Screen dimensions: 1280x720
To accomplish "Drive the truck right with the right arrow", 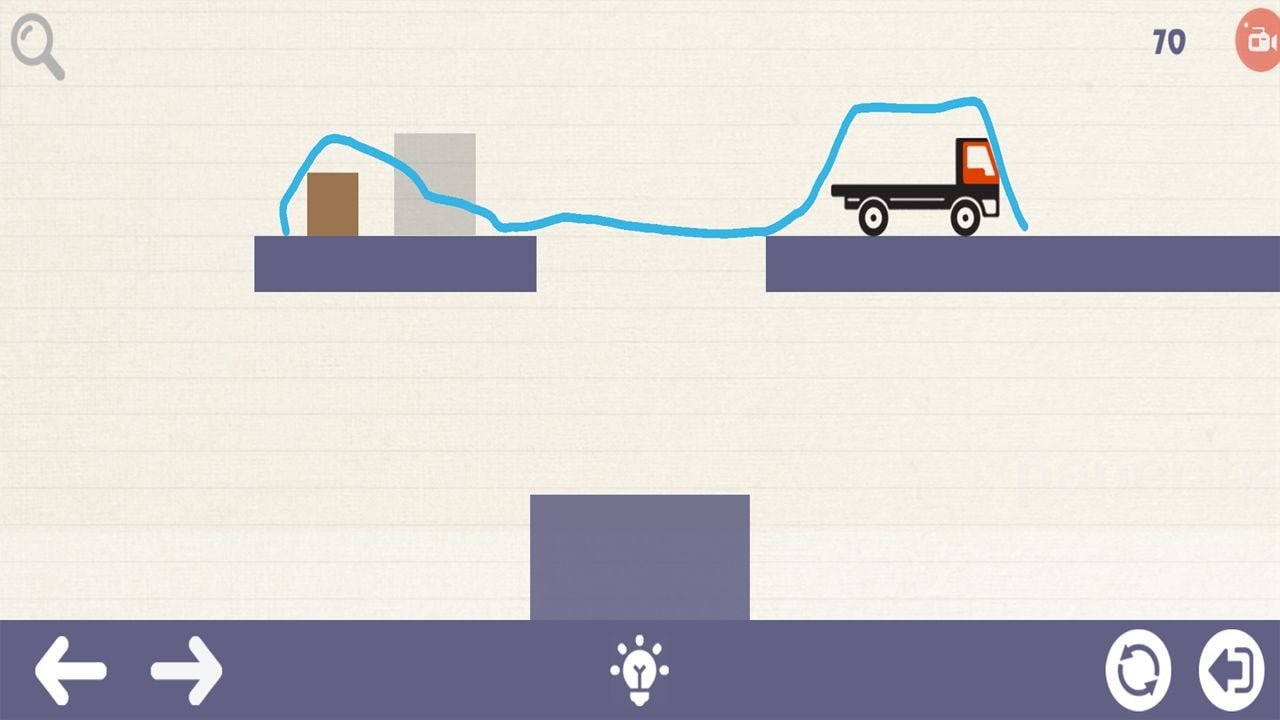I will [187, 670].
